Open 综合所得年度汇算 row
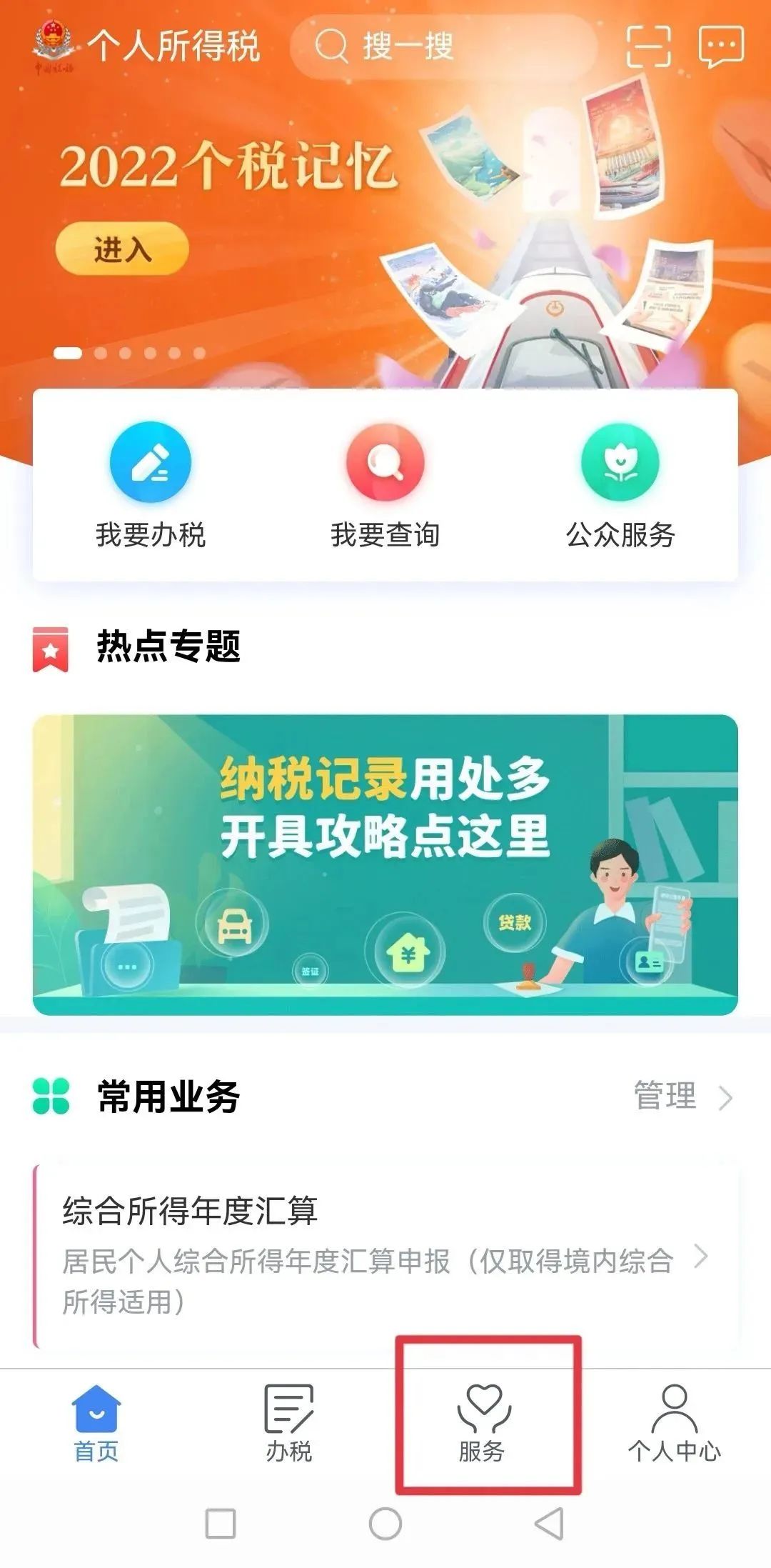Viewport: 771px width, 1568px height. [385, 1255]
